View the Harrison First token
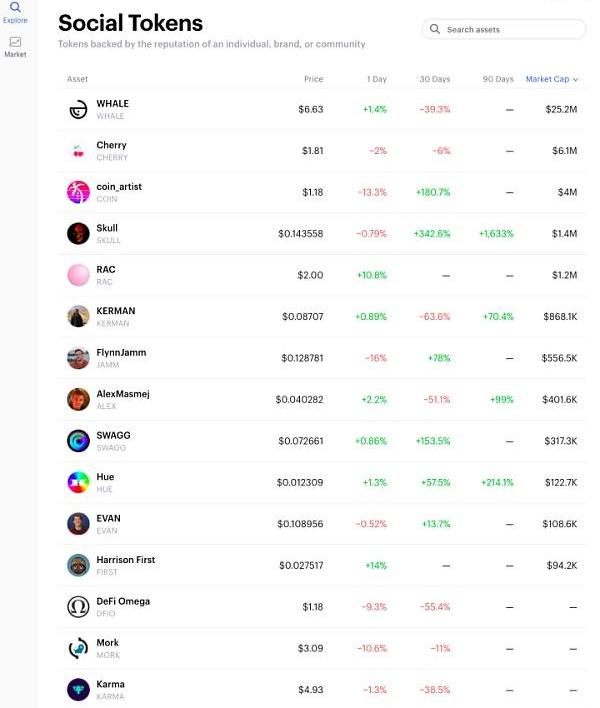The height and width of the screenshot is (708, 600). click(x=125, y=560)
